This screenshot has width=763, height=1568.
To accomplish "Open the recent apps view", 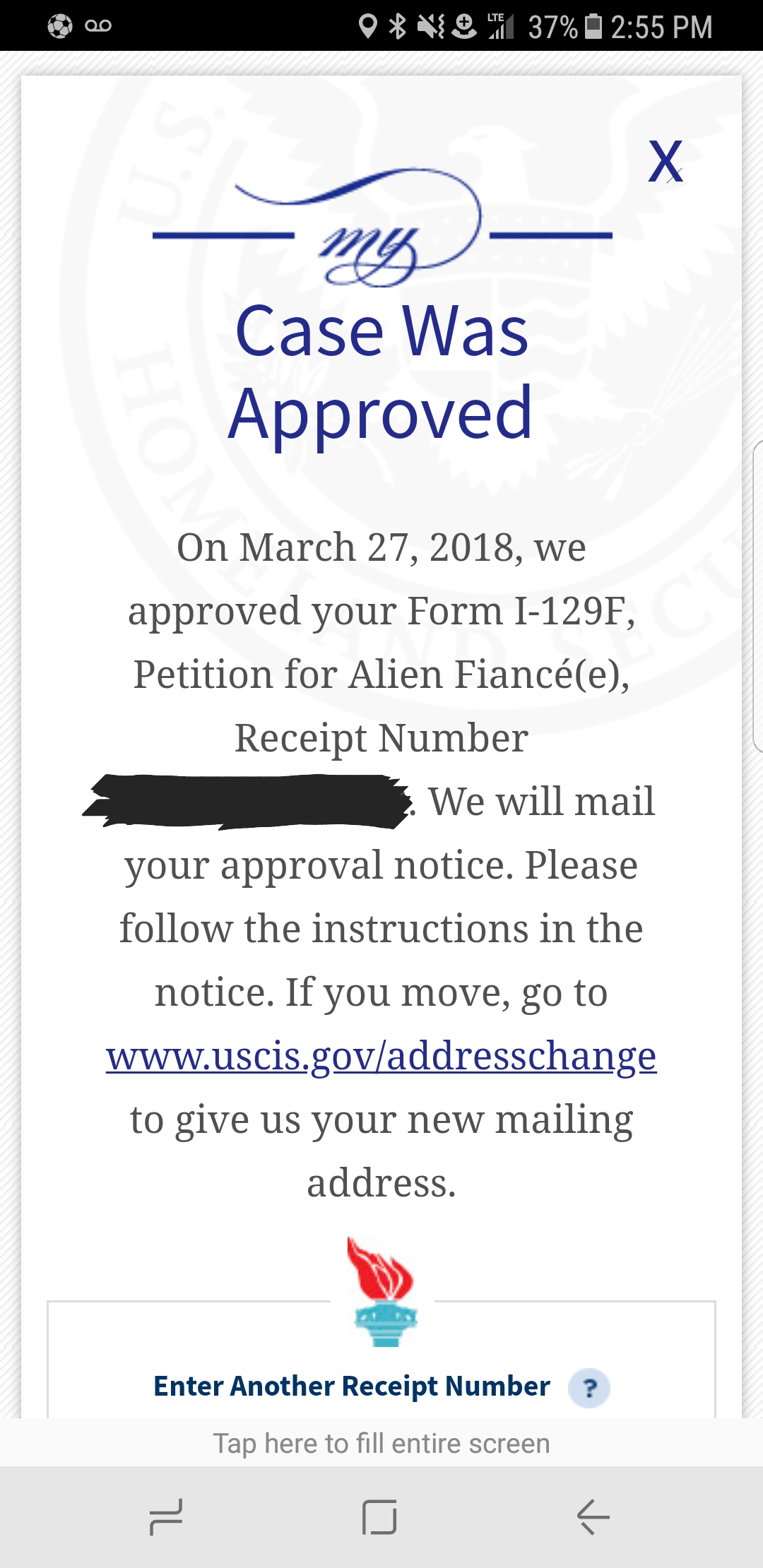I will click(167, 1516).
